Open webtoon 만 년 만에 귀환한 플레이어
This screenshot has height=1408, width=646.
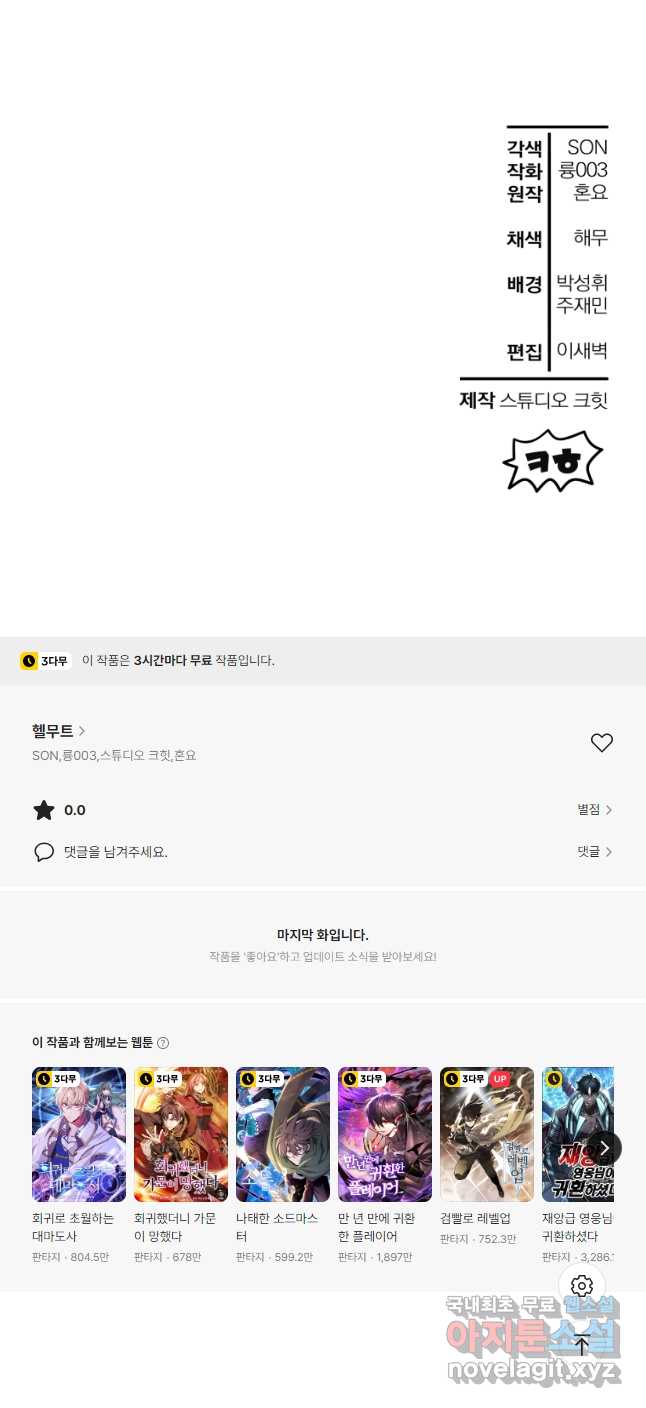(x=385, y=1166)
